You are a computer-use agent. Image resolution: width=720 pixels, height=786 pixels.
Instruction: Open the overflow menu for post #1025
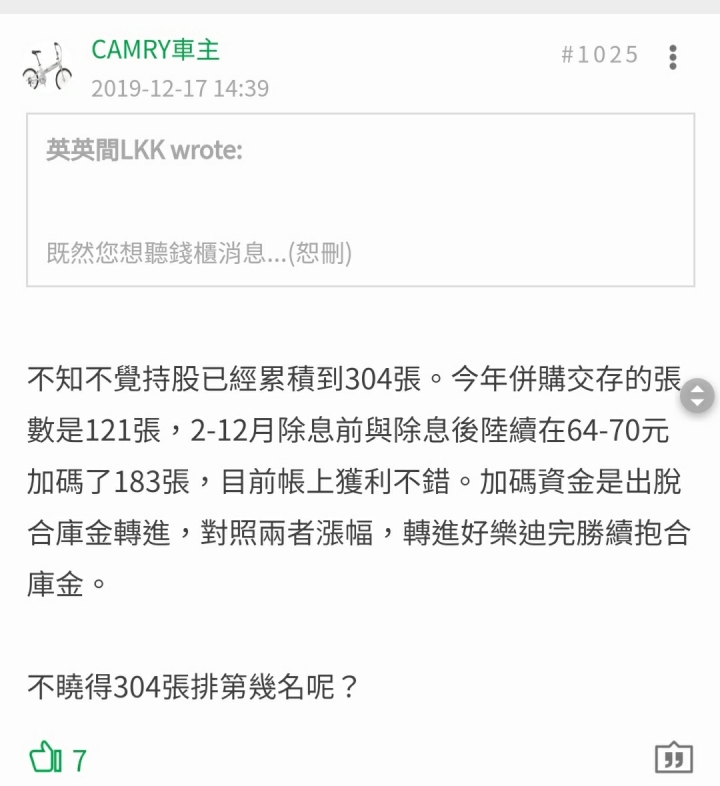[673, 57]
